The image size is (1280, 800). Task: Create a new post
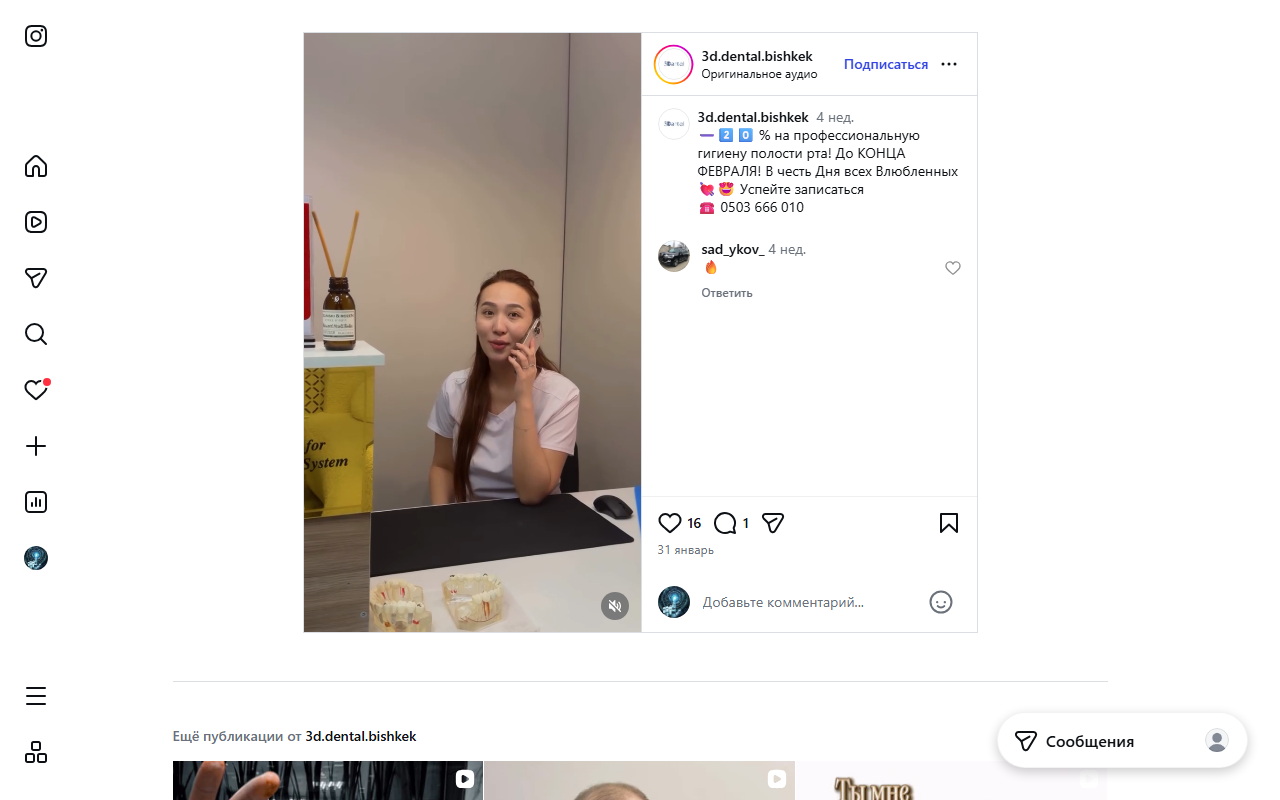coord(36,446)
